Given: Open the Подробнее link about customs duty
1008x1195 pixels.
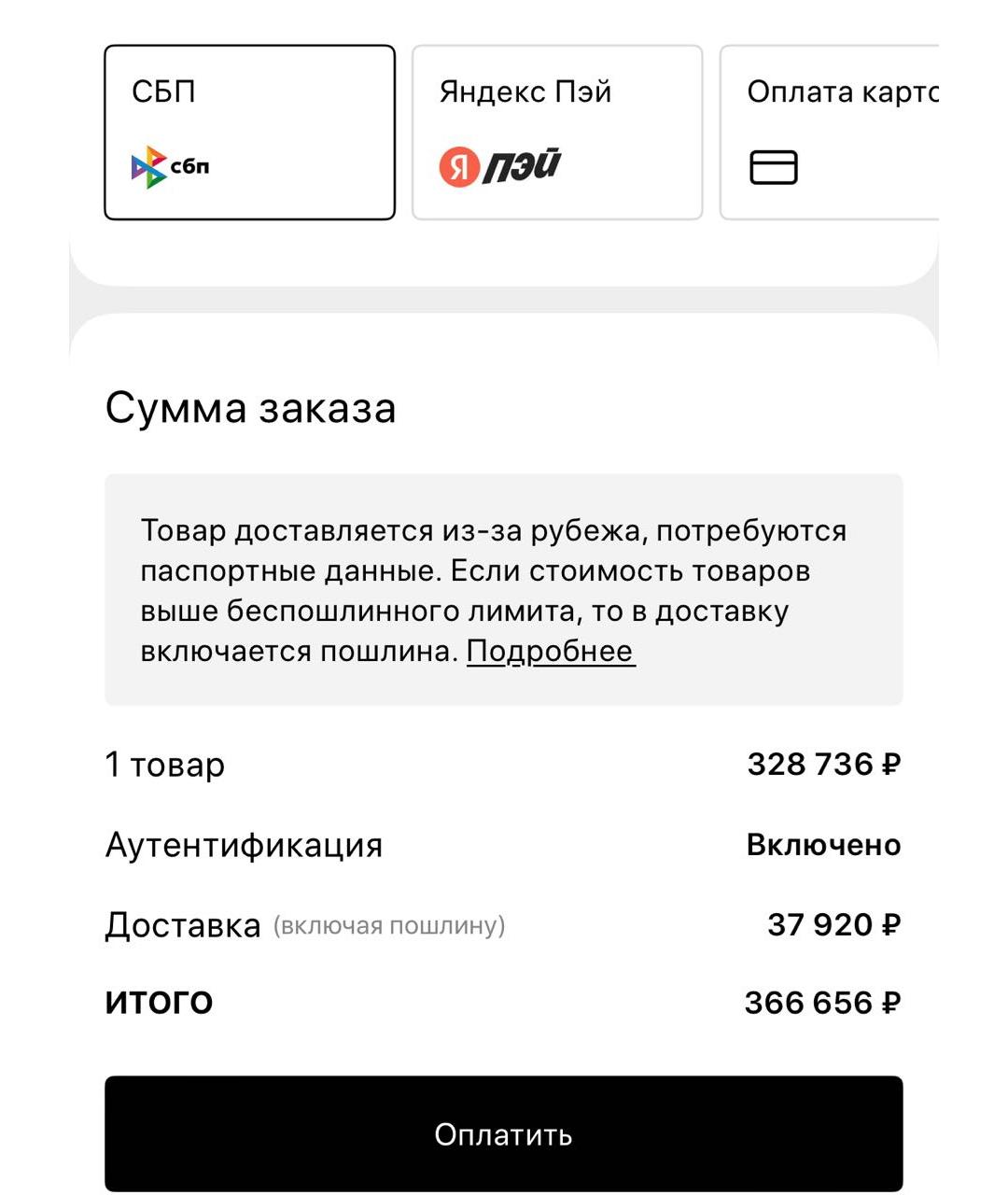Looking at the screenshot, I should 551,651.
